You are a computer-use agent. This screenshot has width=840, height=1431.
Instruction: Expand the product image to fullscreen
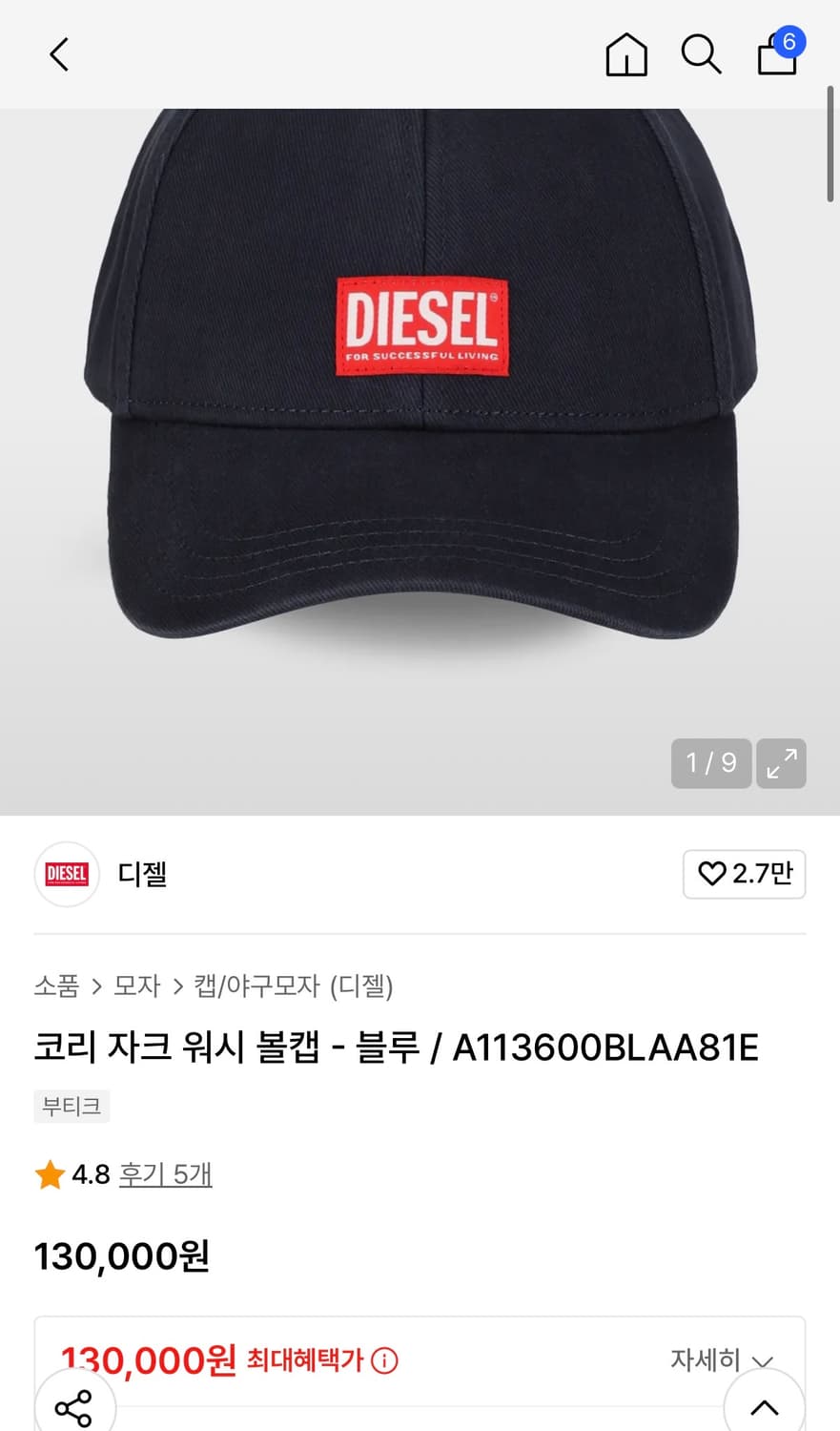[x=781, y=763]
